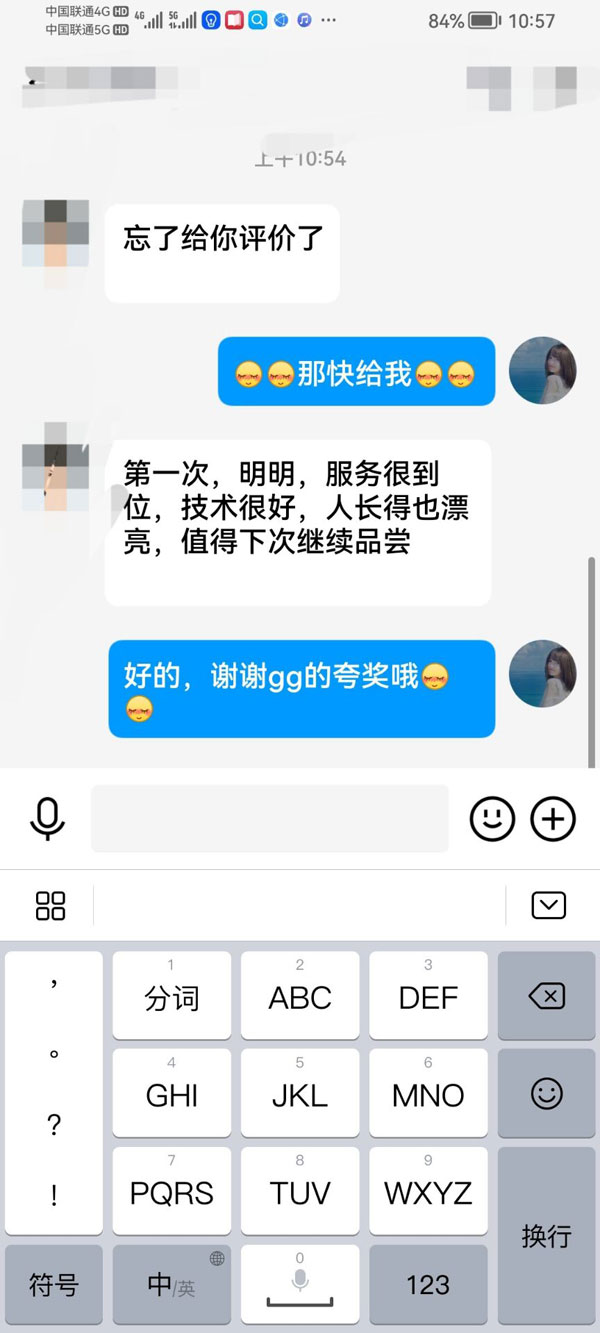This screenshot has width=600, height=1333.
Task: Open the sender's avatar beside 那快给我
Action: point(543,370)
